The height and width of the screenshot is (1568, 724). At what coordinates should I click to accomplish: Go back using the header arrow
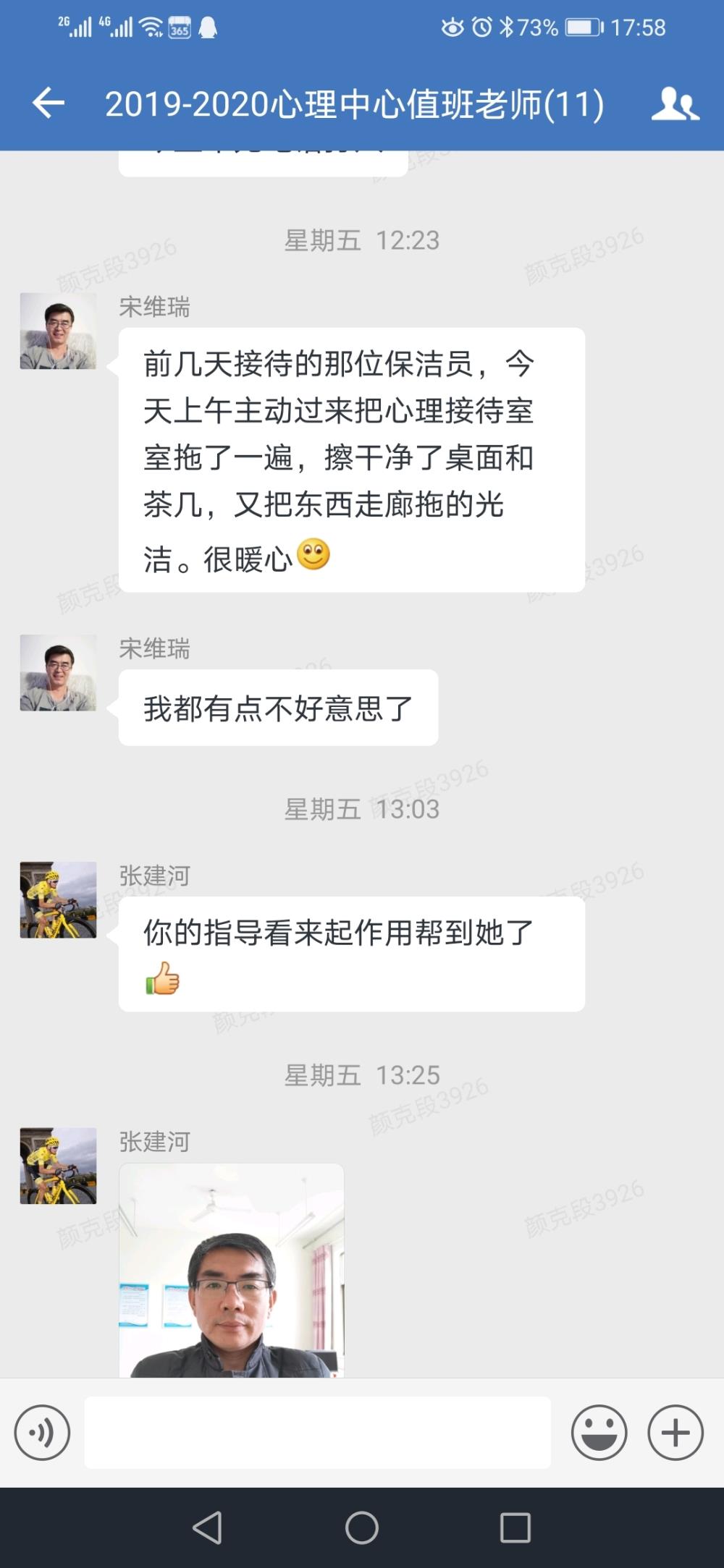tap(49, 103)
